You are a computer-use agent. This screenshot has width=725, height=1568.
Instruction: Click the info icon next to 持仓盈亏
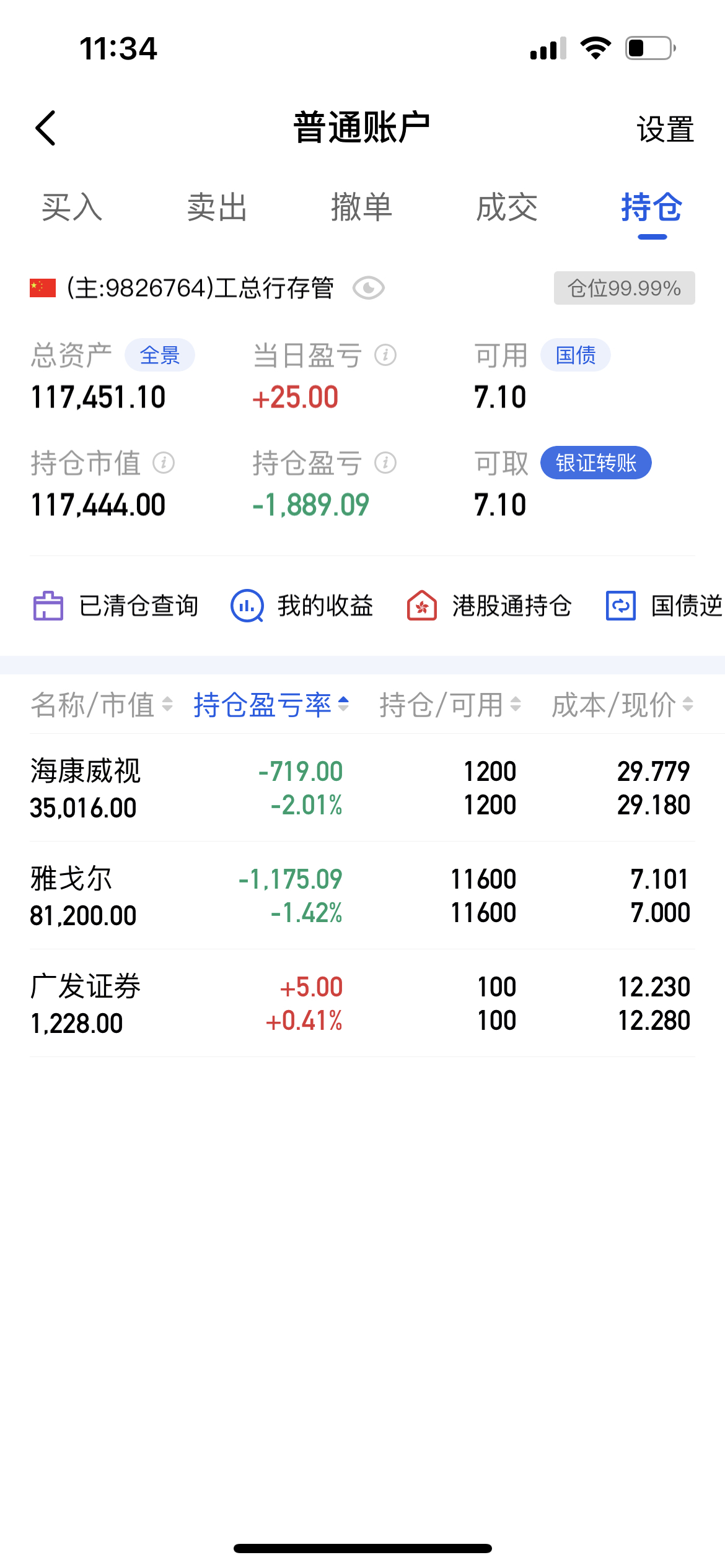pyautogui.click(x=386, y=463)
